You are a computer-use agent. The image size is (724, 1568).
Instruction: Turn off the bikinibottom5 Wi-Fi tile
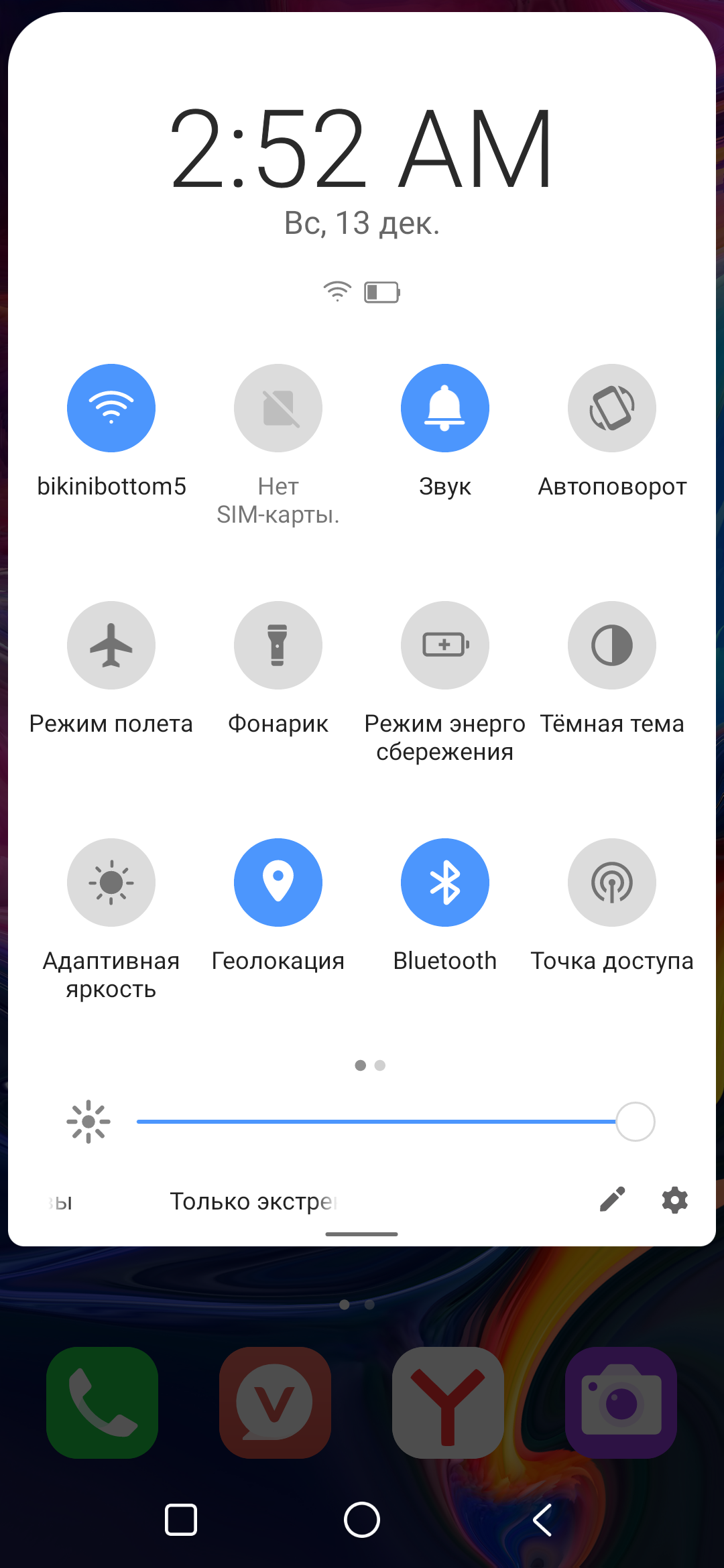coord(111,408)
